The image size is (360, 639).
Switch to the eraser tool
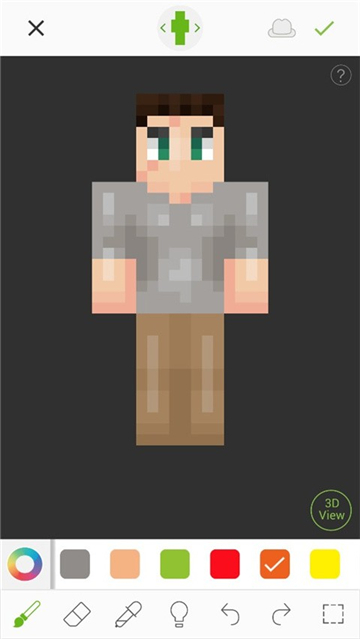coord(77,615)
